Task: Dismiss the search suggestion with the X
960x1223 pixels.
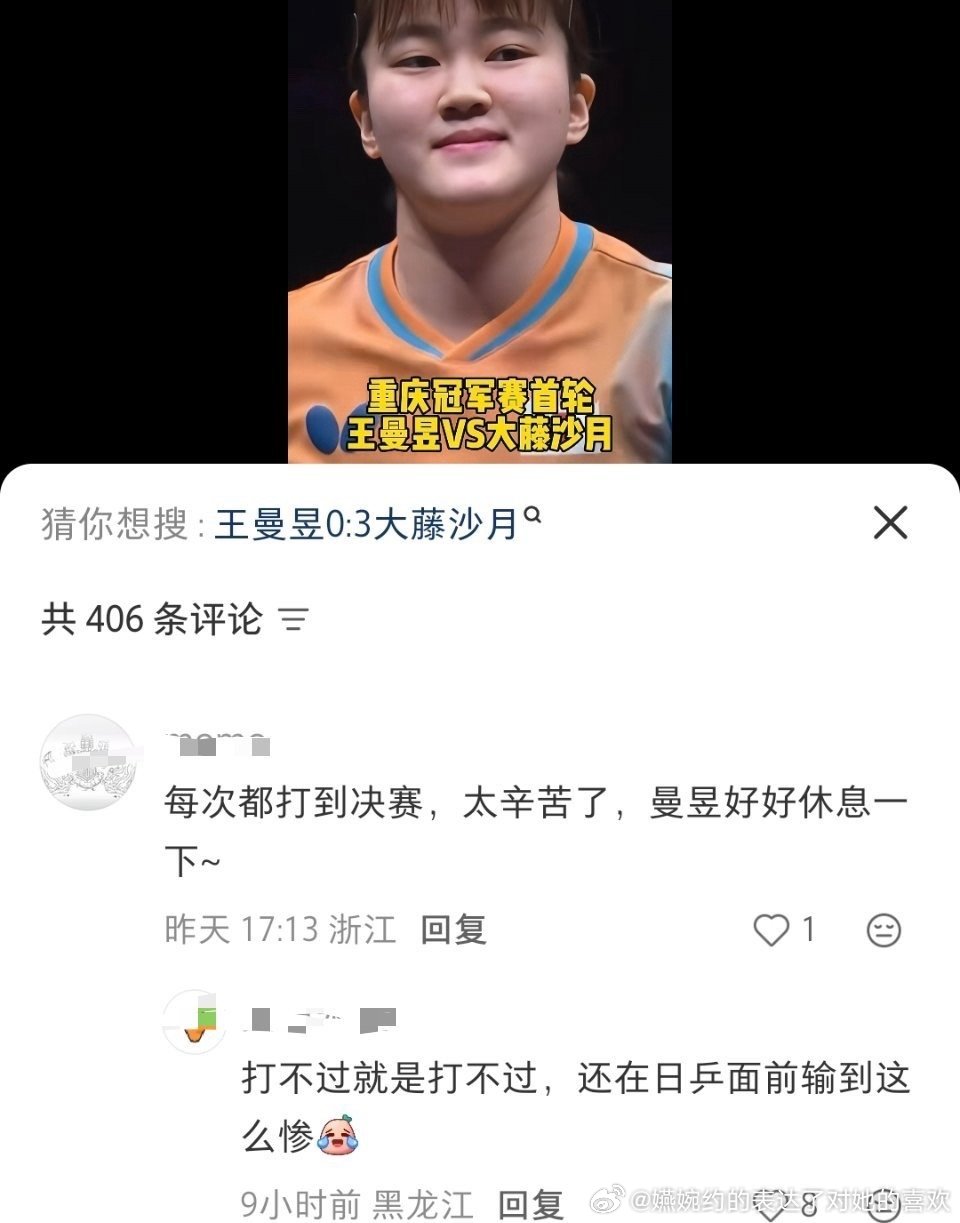Action: tap(889, 521)
